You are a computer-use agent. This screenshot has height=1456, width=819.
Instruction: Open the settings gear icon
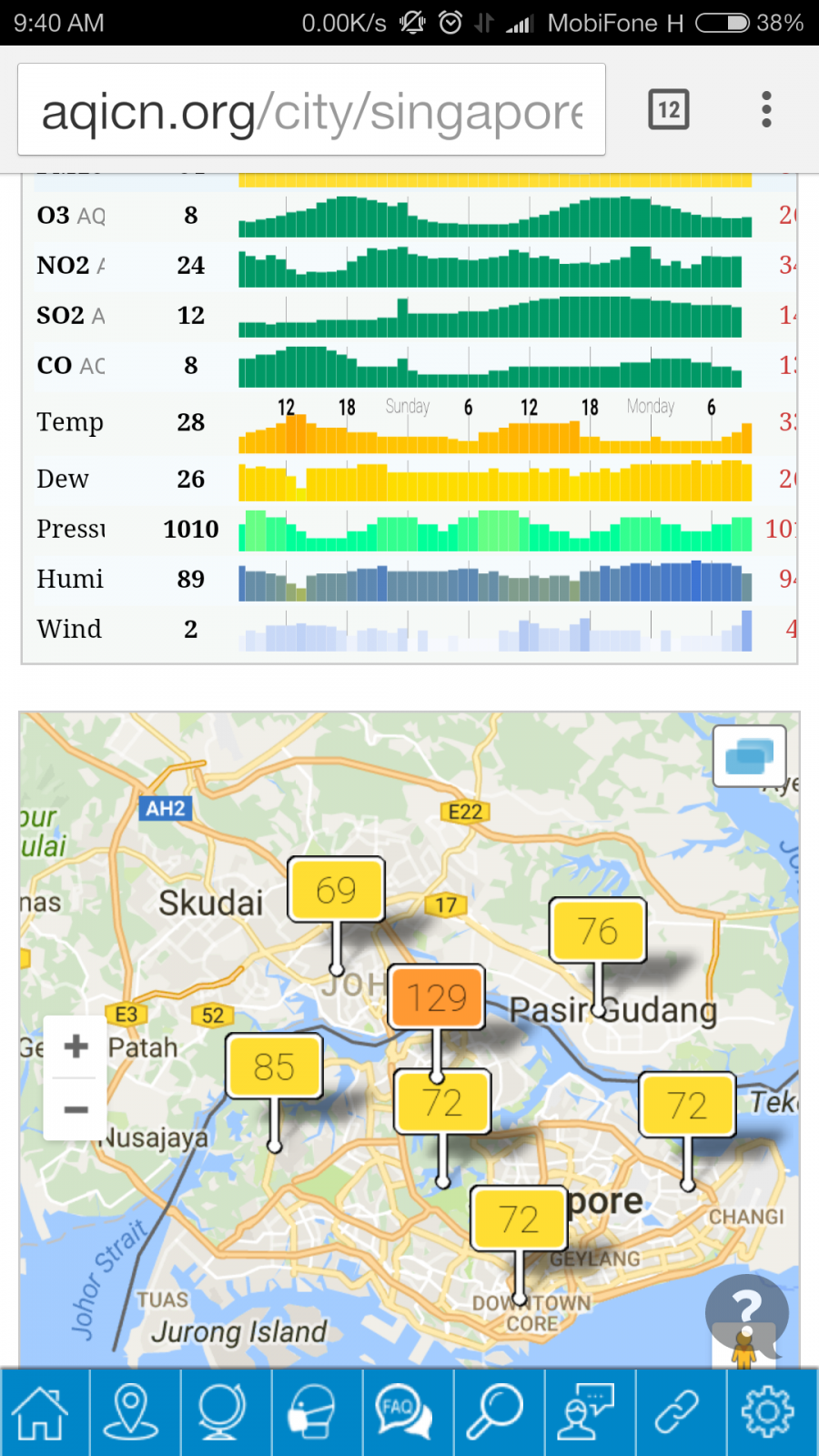coord(768,1412)
